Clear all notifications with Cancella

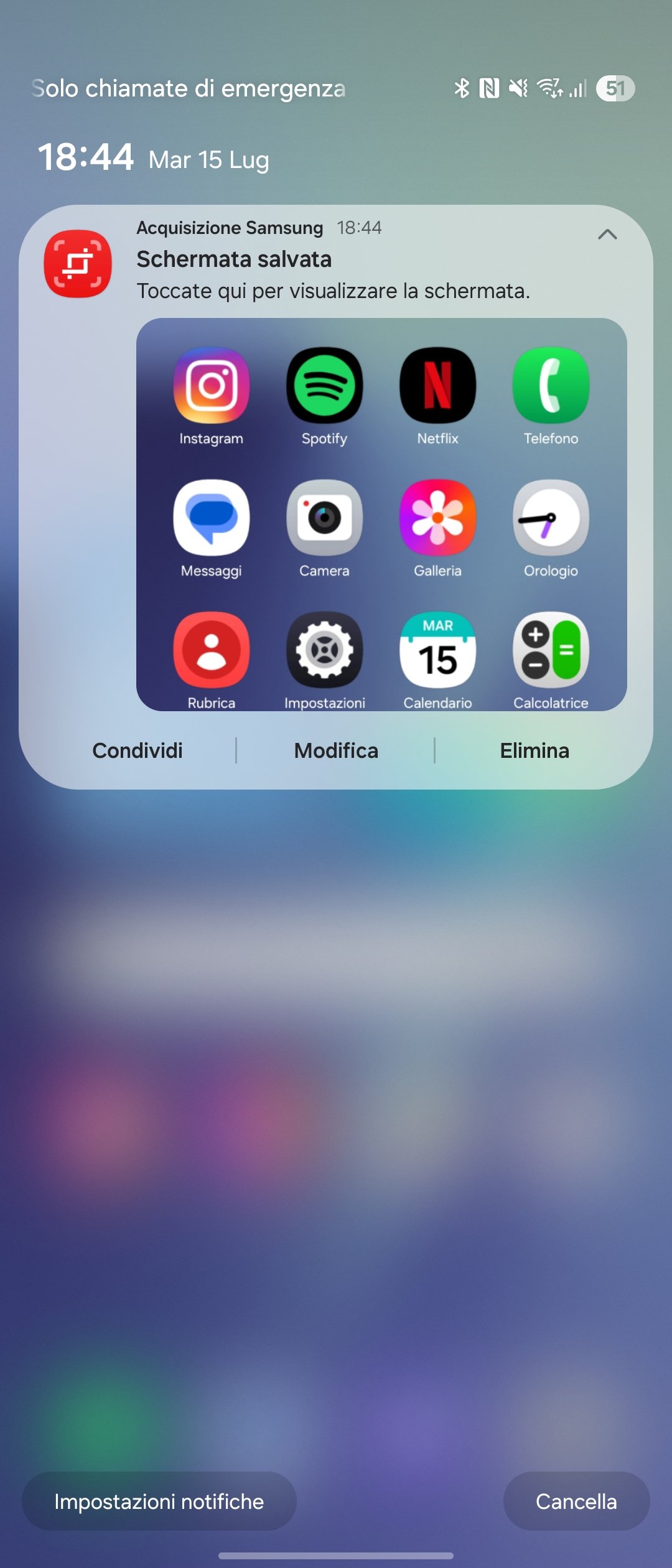[x=576, y=1501]
